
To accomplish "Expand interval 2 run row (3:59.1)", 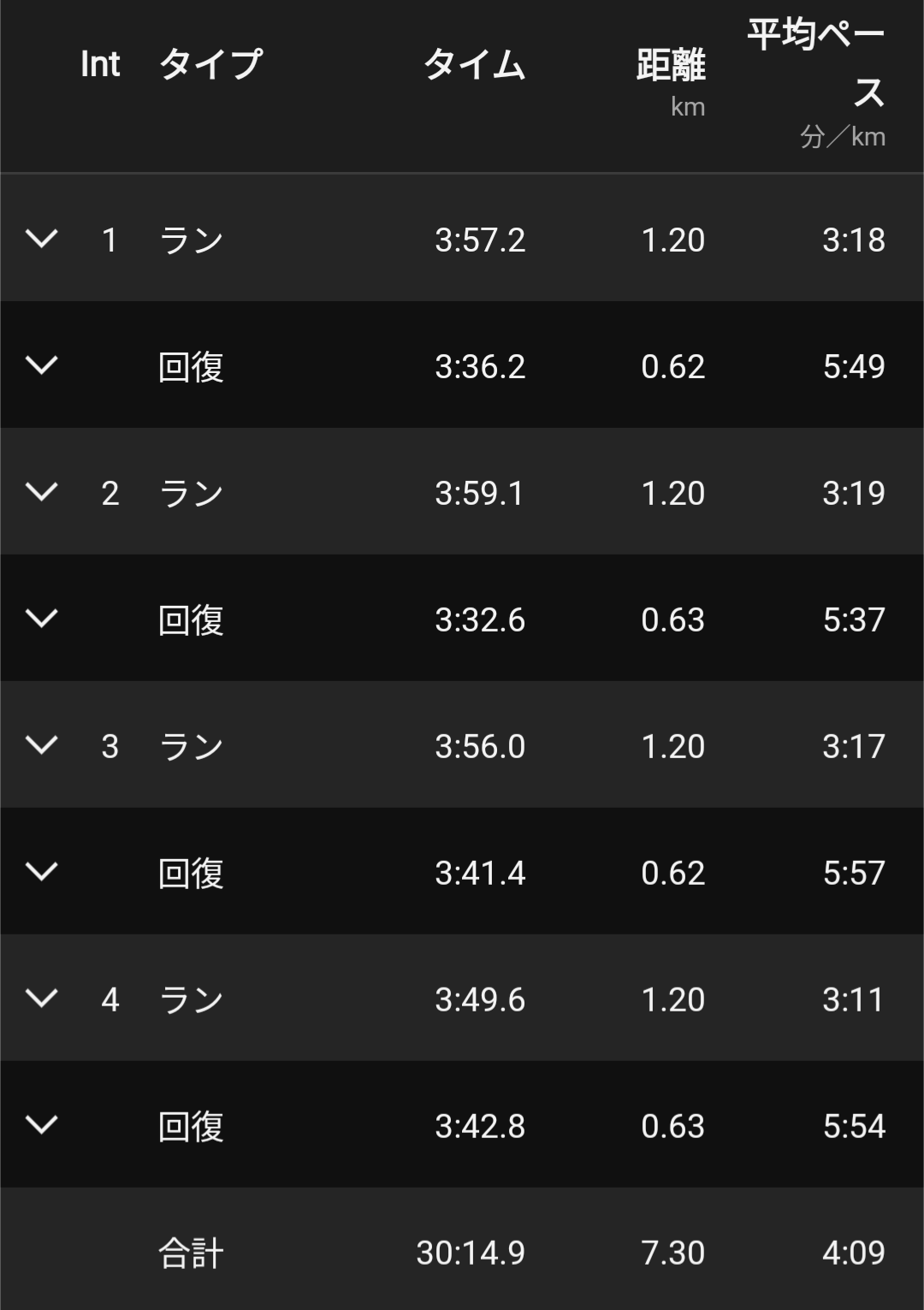I will [x=41, y=491].
